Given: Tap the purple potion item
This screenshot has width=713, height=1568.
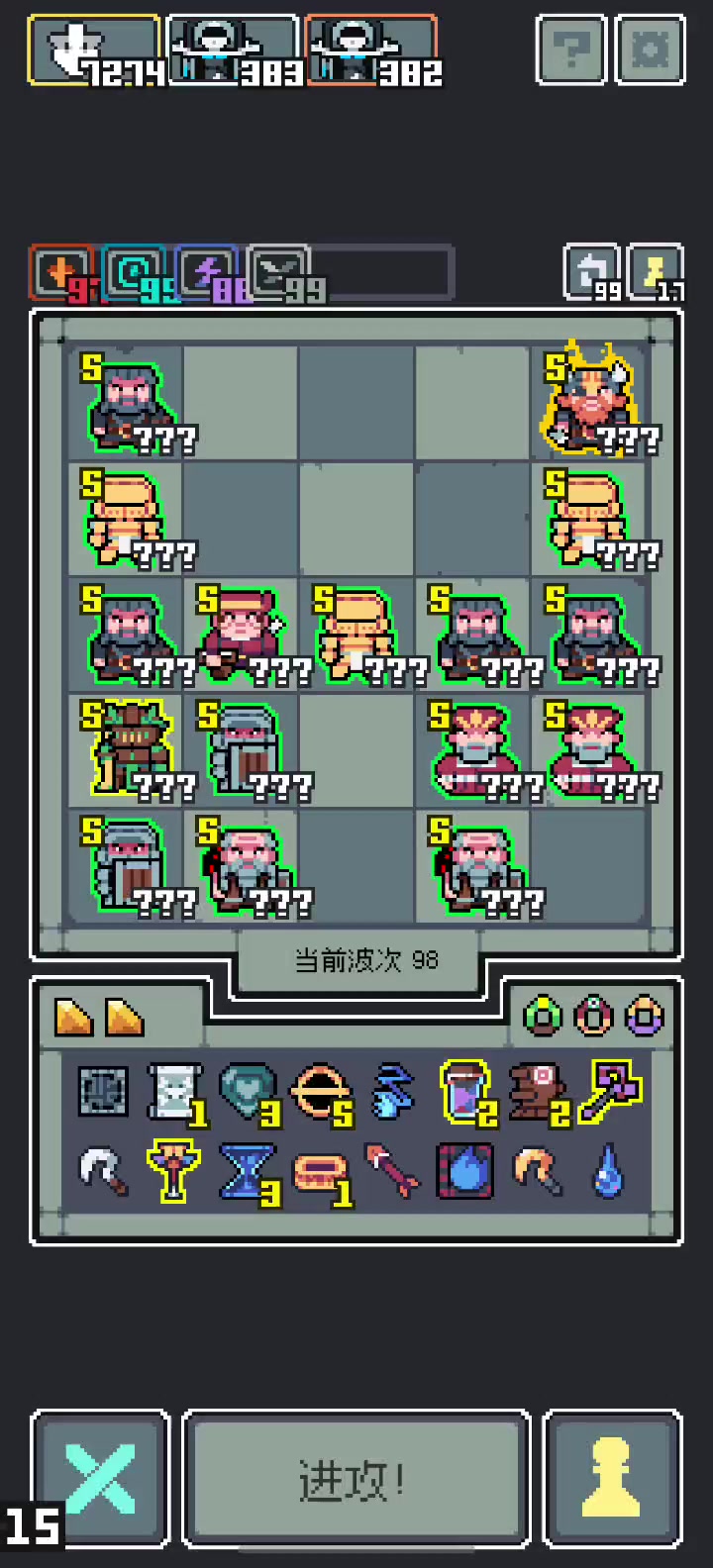Looking at the screenshot, I should 465,1092.
